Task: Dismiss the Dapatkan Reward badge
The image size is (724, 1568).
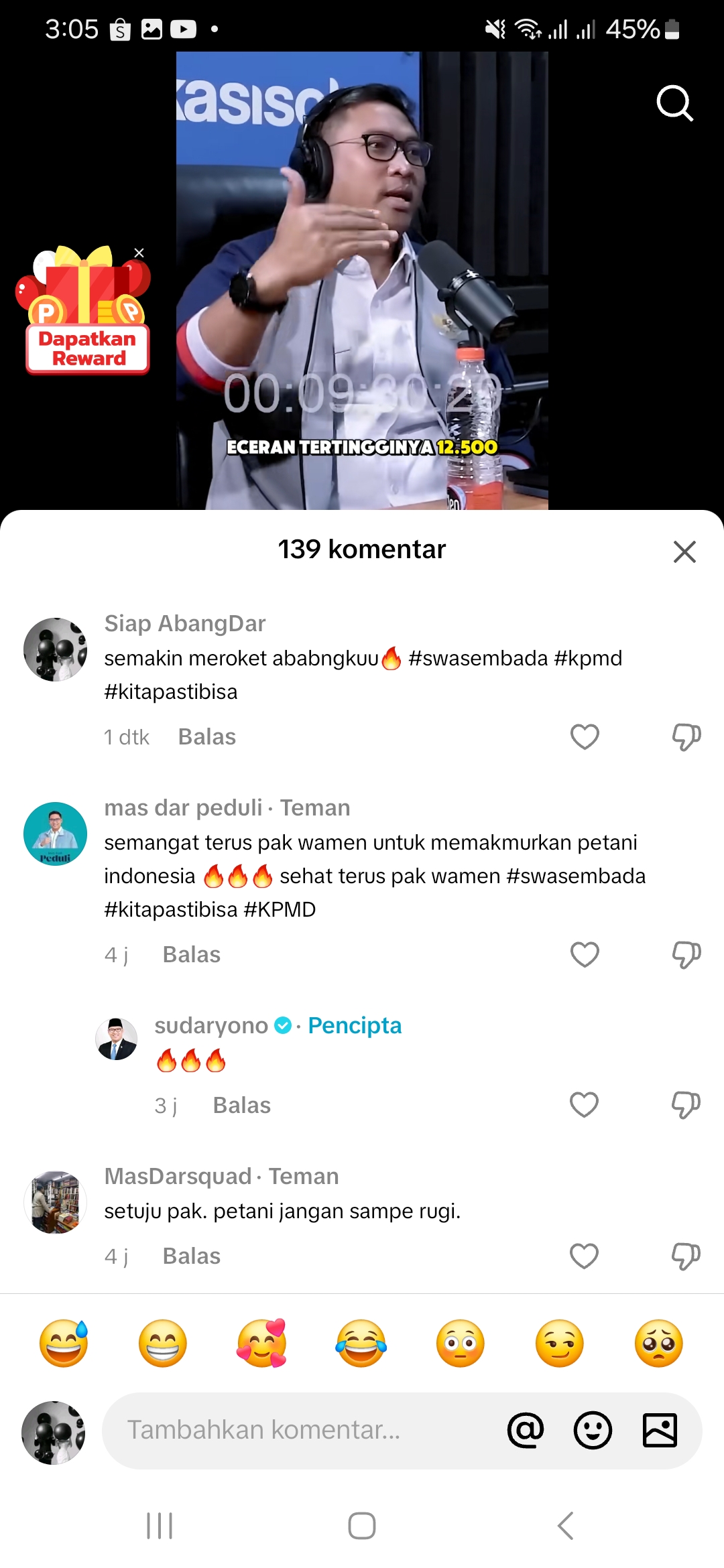Action: 139,253
